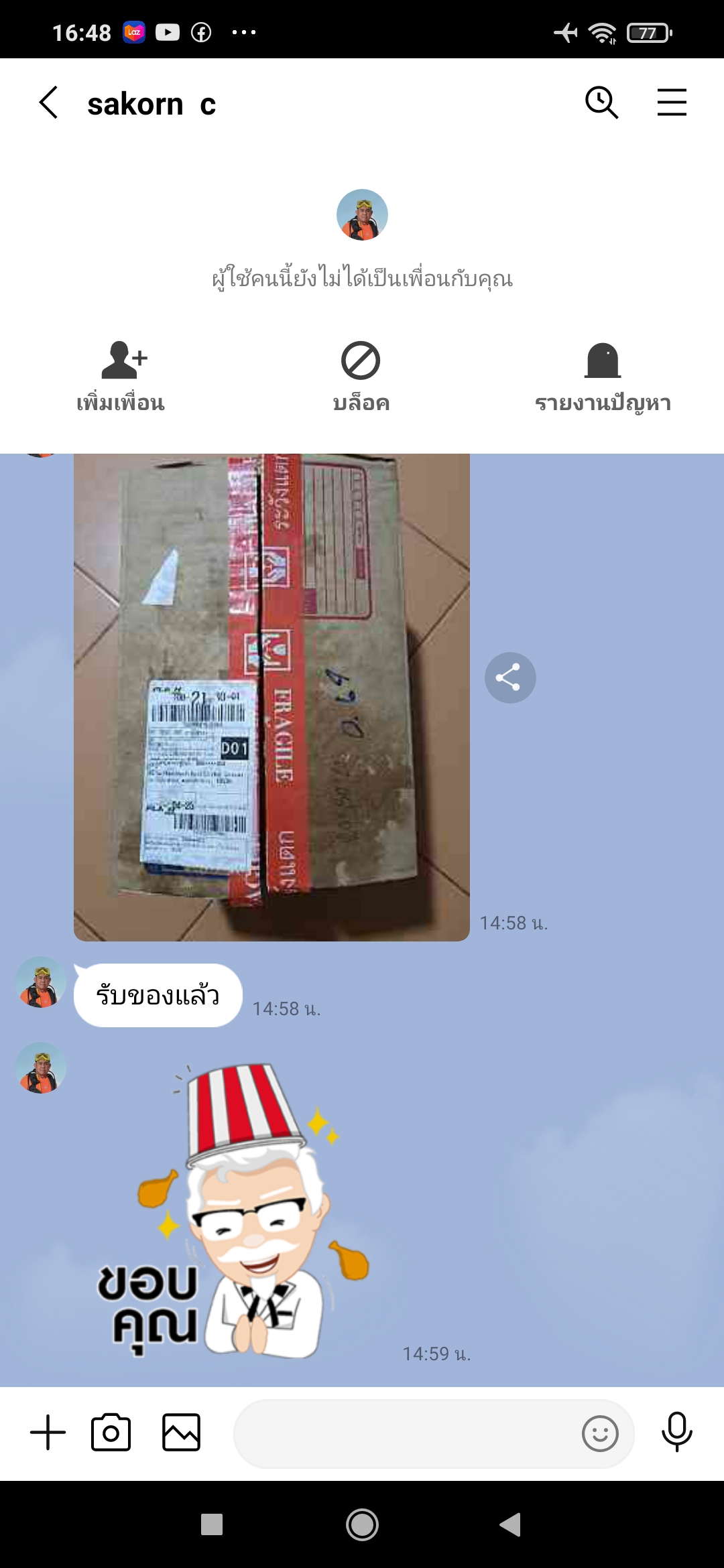Tap the sender avatar next to the sticker
The image size is (724, 1568).
[x=42, y=1064]
